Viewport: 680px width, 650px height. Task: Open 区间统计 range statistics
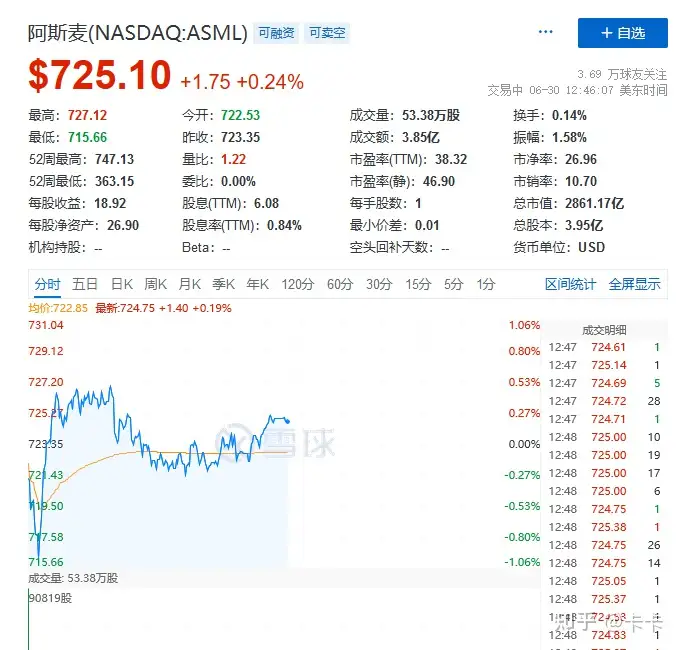(570, 284)
